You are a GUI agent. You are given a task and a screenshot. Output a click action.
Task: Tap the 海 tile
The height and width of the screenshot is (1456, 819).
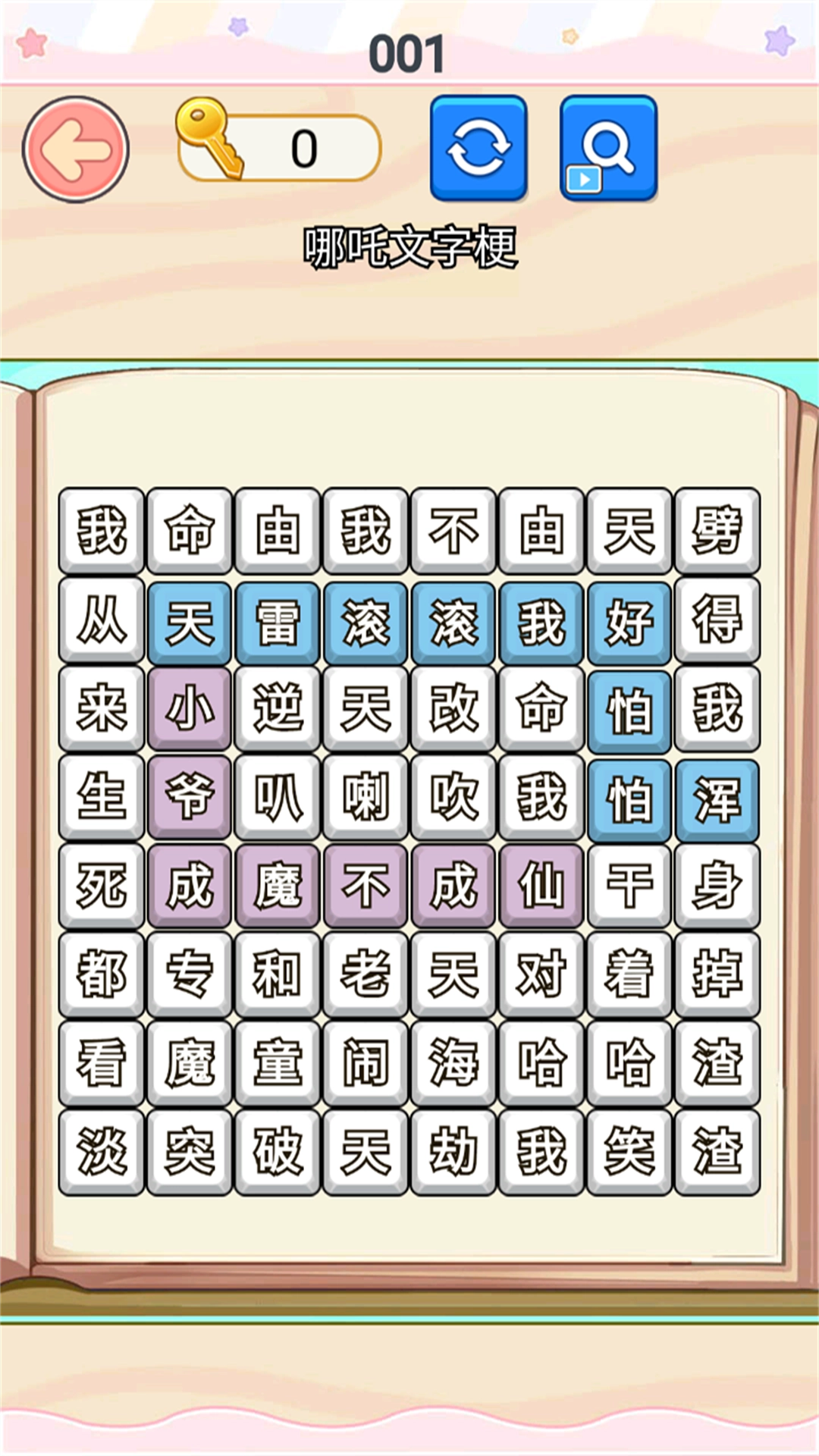tap(453, 1062)
